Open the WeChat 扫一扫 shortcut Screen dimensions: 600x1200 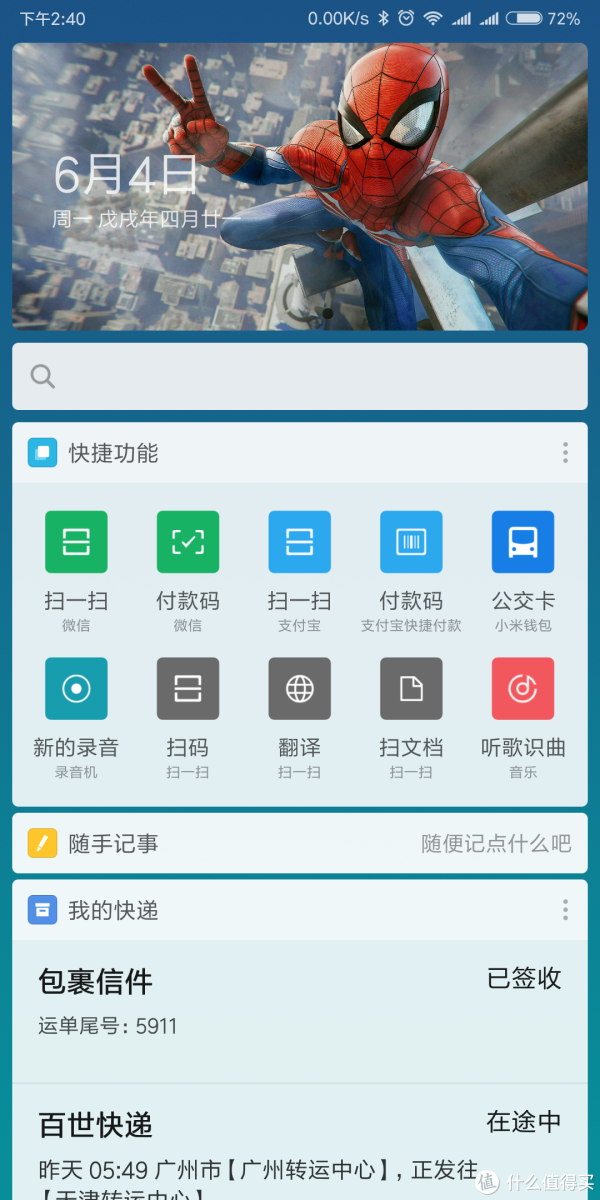coord(76,542)
